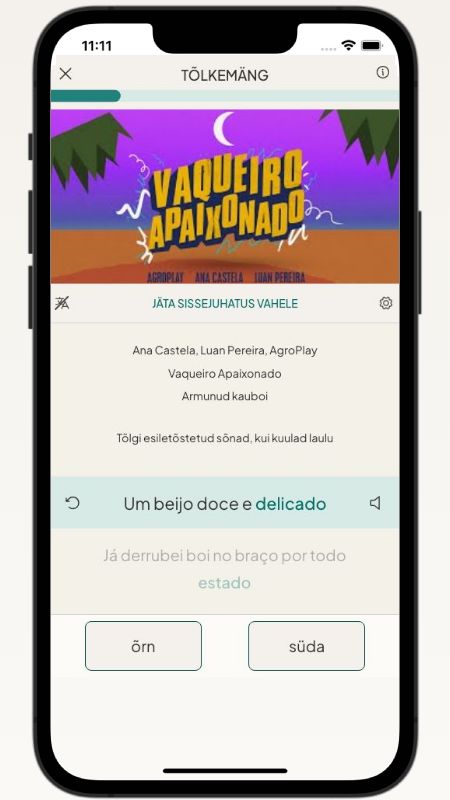450x800 pixels.
Task: Replay the current lyric line
Action: tap(72, 503)
